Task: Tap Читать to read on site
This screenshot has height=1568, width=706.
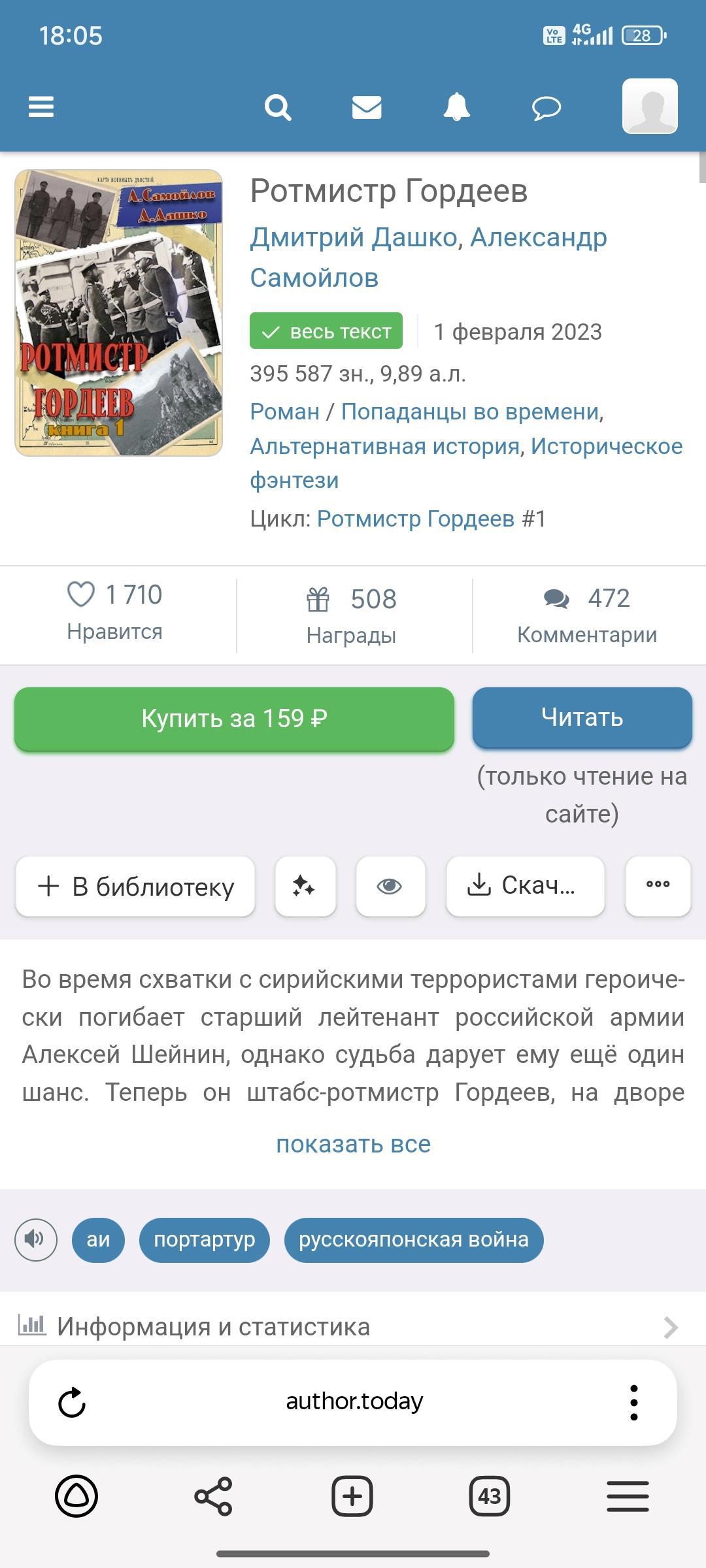Action: [582, 717]
